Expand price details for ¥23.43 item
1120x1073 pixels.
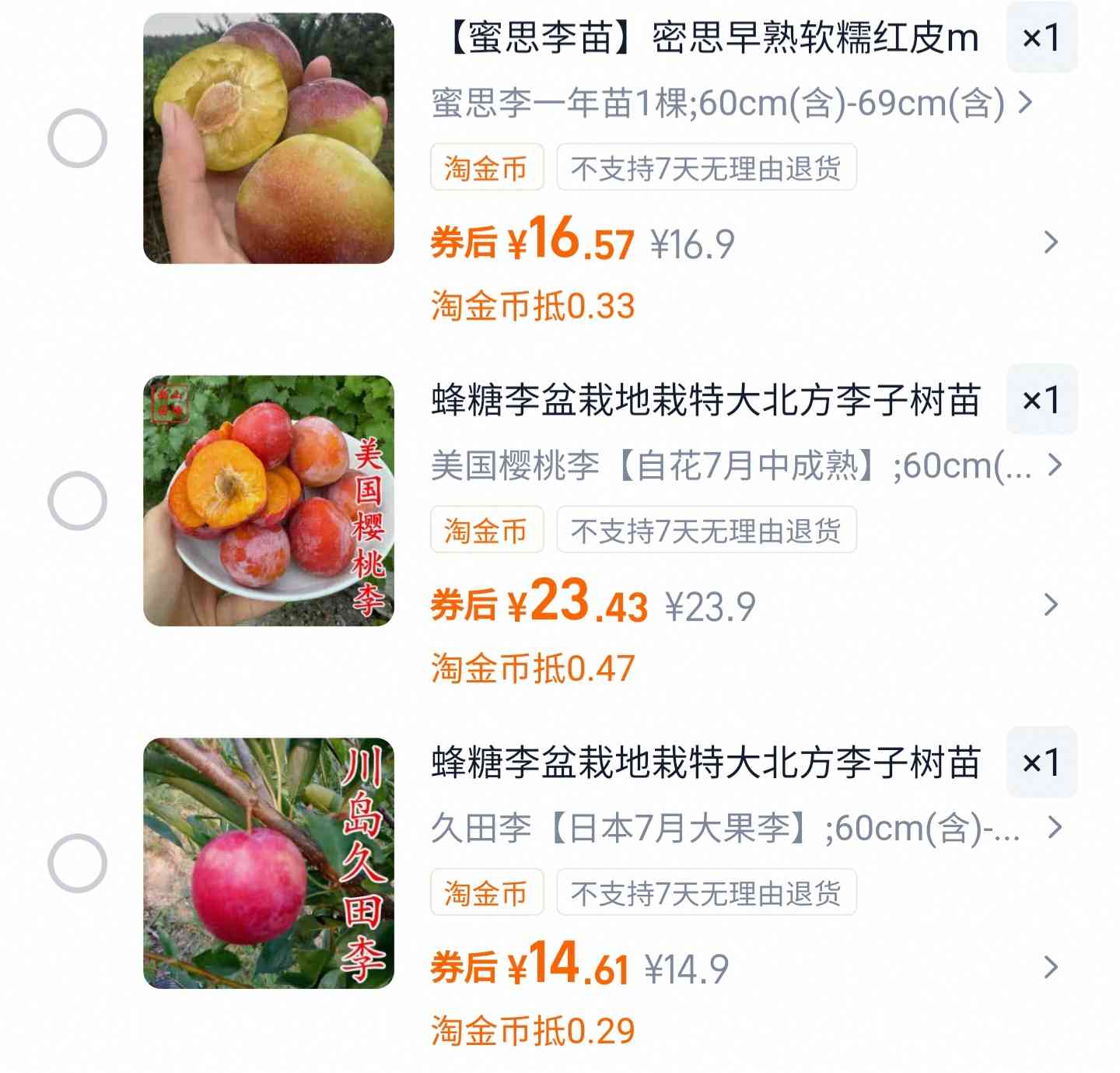click(1051, 605)
